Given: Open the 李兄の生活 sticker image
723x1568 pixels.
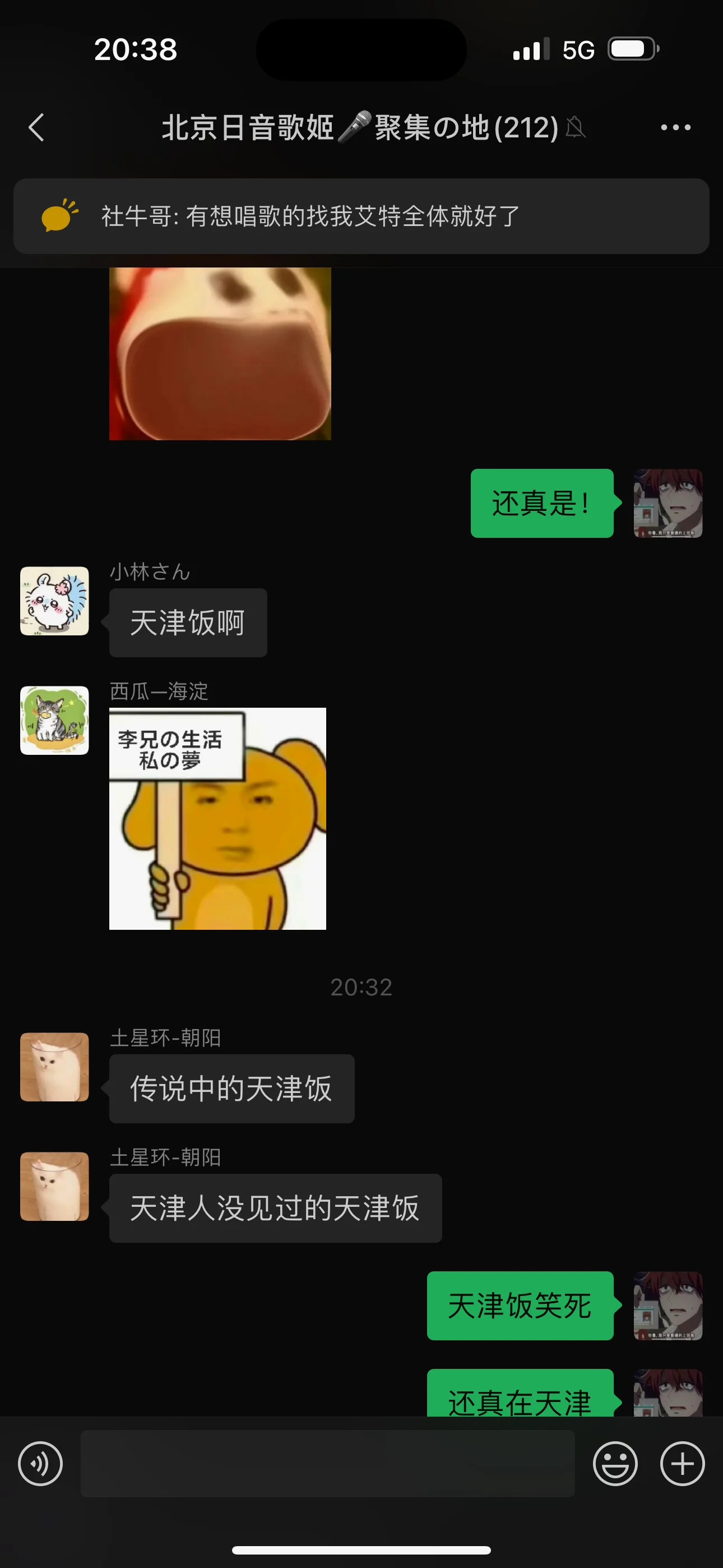Looking at the screenshot, I should (217, 818).
